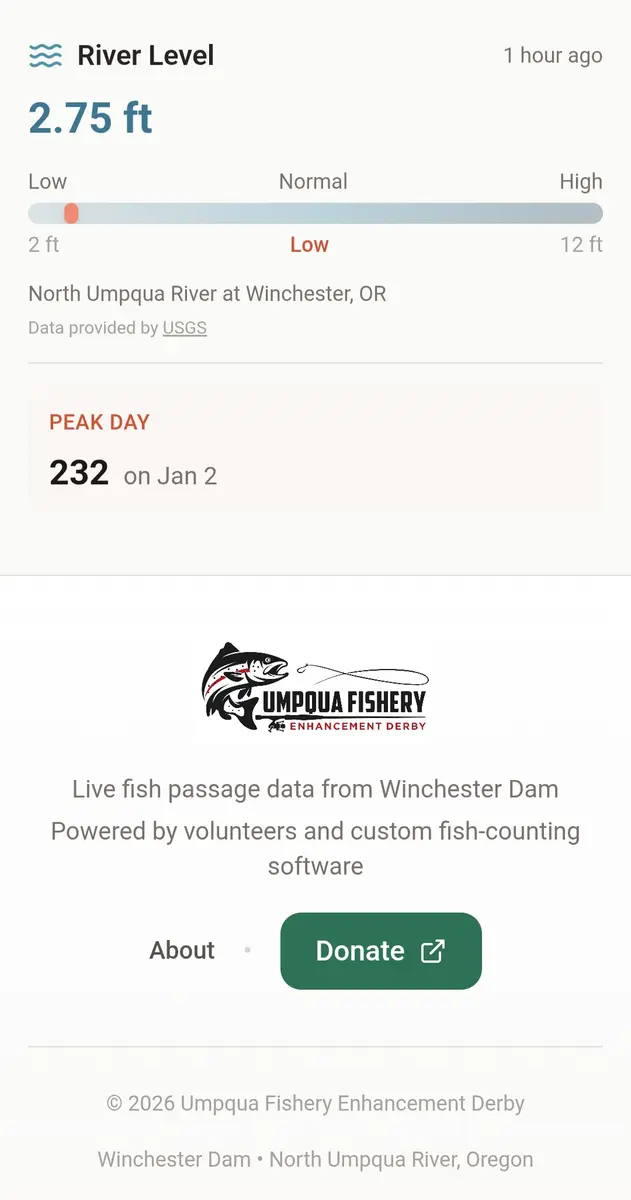The height and width of the screenshot is (1200, 631).
Task: Tap the green Donate button
Action: pos(380,951)
